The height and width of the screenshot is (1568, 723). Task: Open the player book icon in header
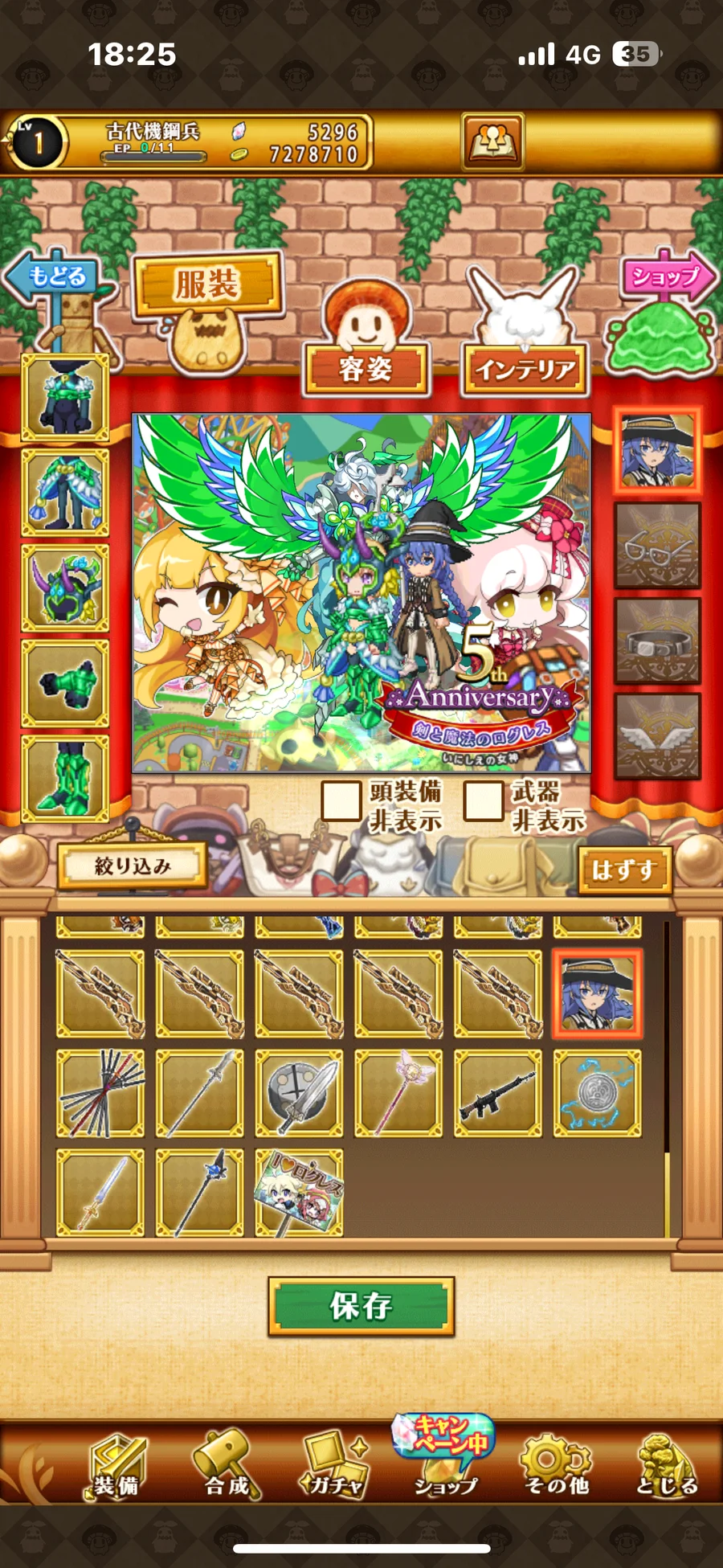pos(492,142)
